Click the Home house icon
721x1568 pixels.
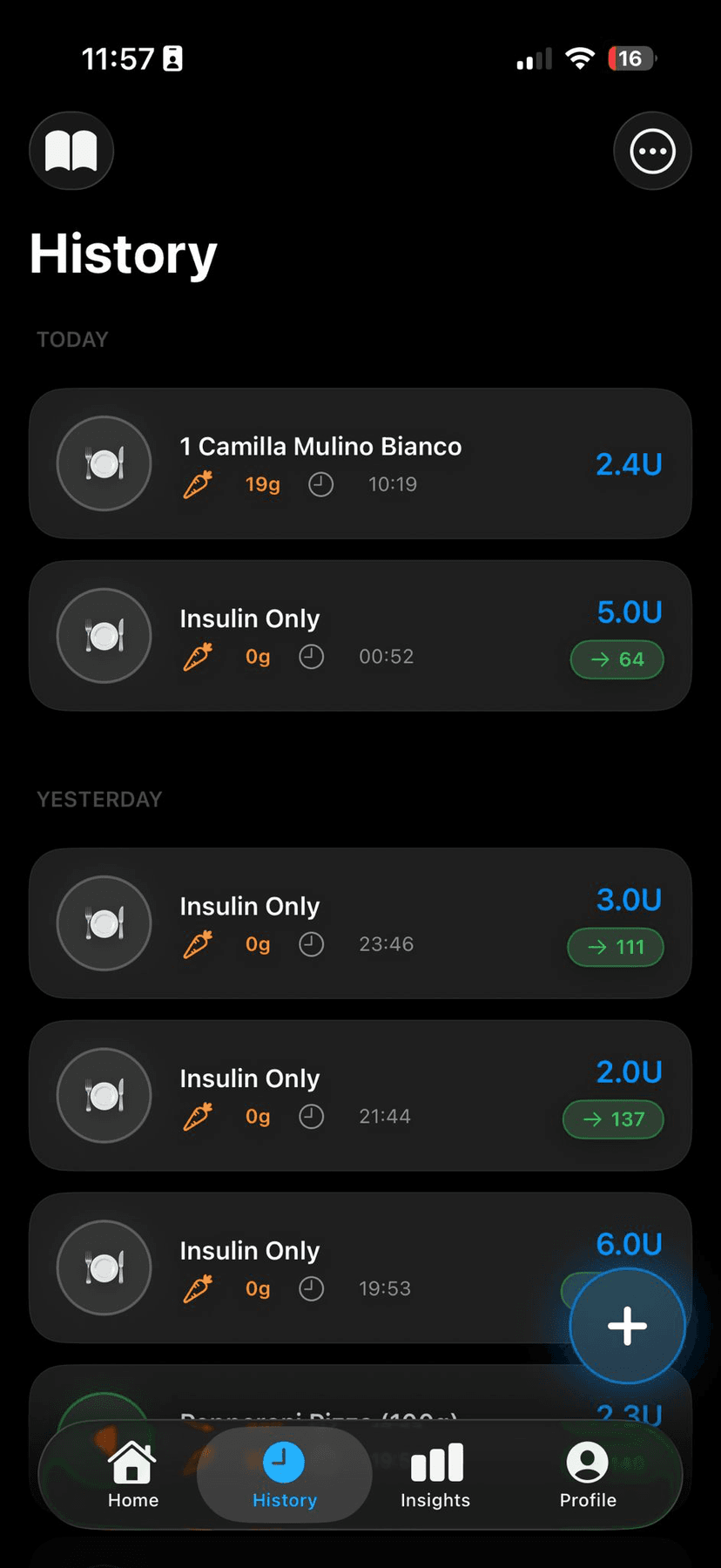pos(132,1461)
